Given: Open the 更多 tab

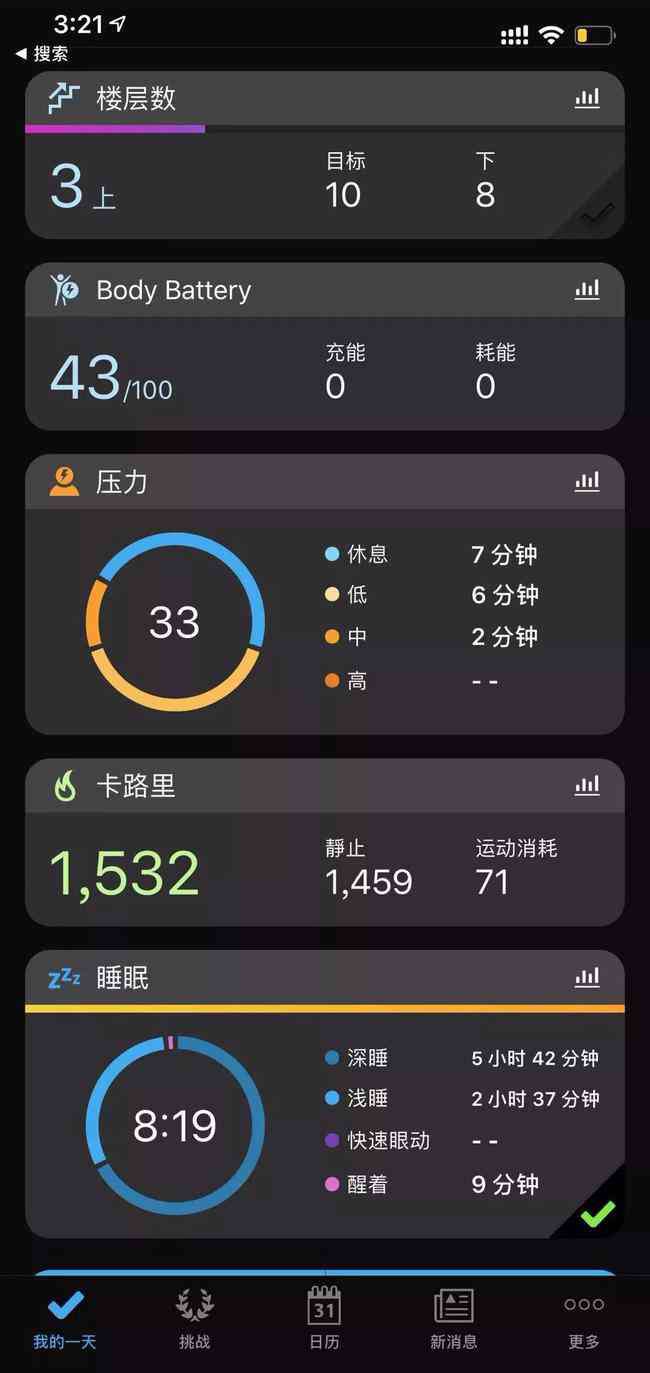Looking at the screenshot, I should click(x=584, y=1320).
